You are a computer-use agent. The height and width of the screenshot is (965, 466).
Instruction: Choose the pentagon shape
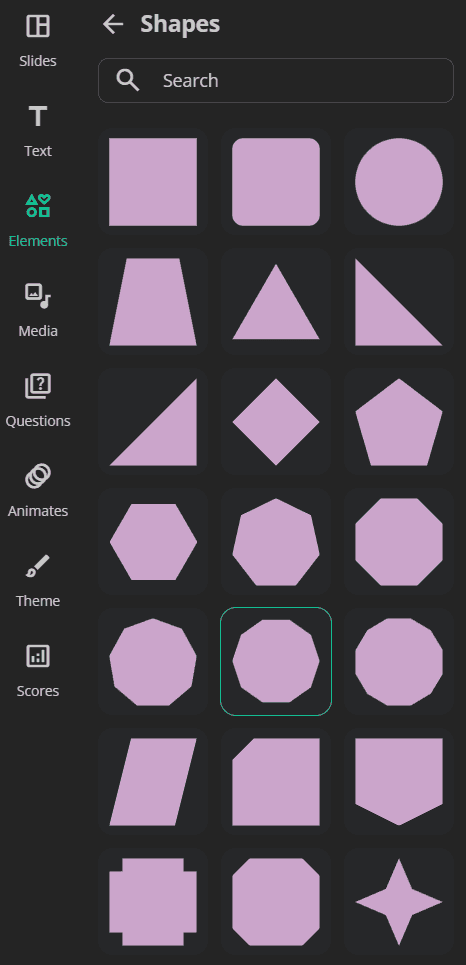point(399,422)
